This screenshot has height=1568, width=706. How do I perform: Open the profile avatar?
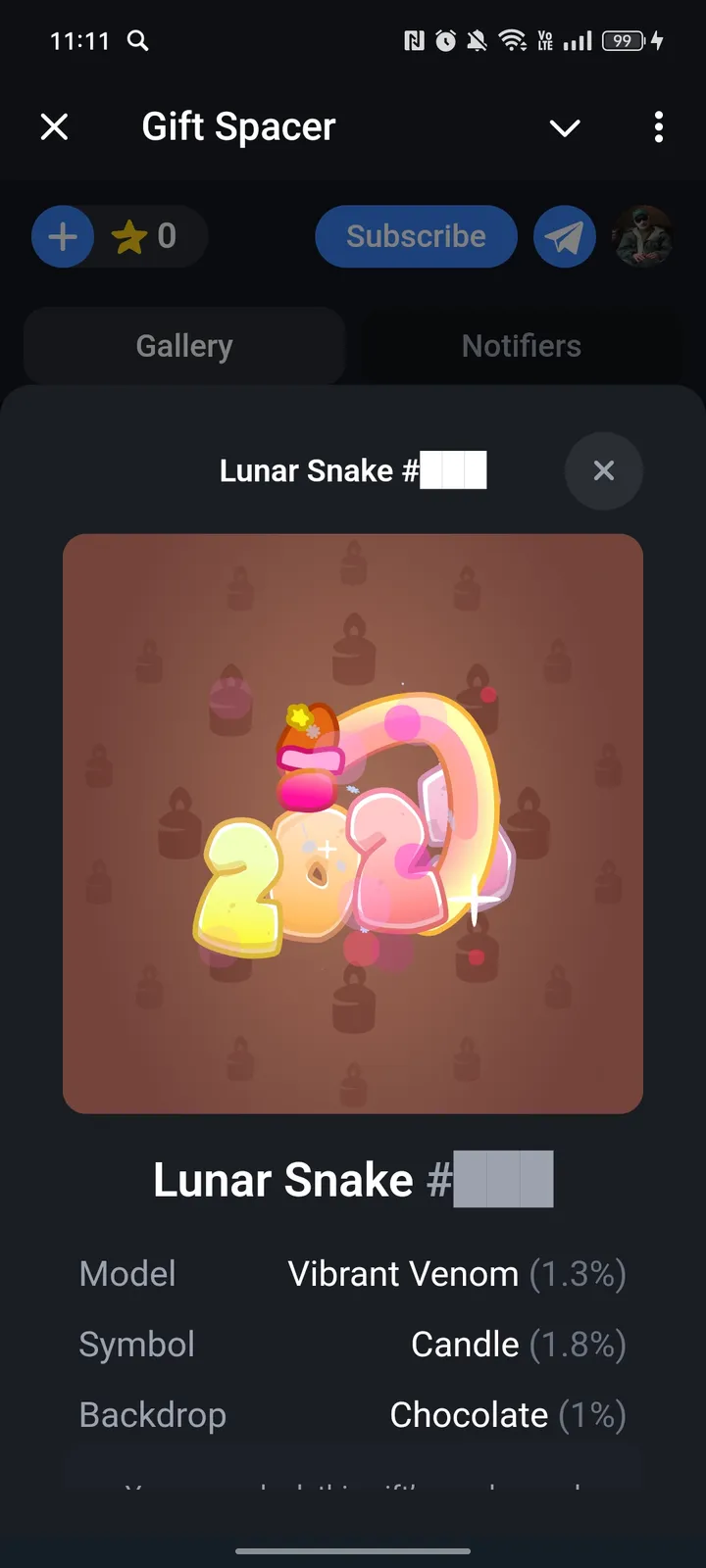click(x=642, y=236)
